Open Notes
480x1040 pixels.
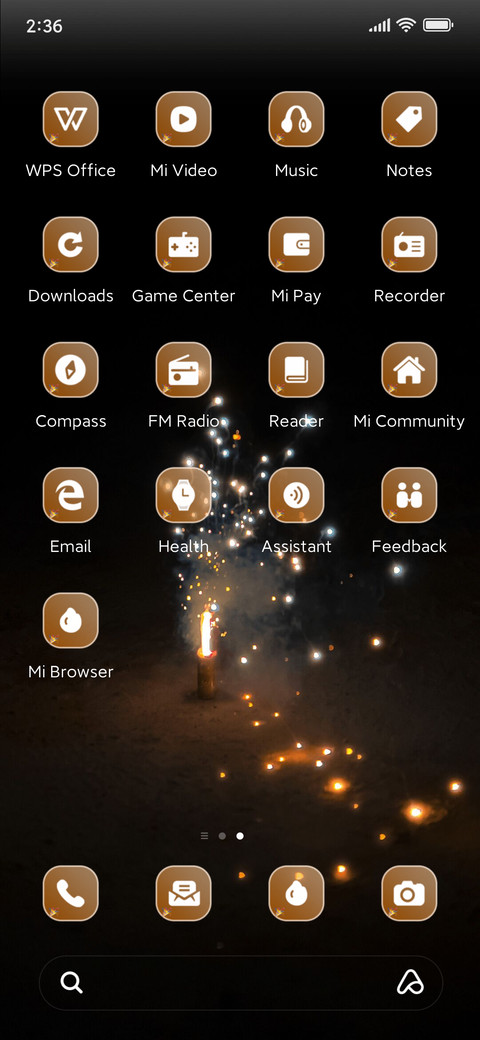(x=409, y=119)
